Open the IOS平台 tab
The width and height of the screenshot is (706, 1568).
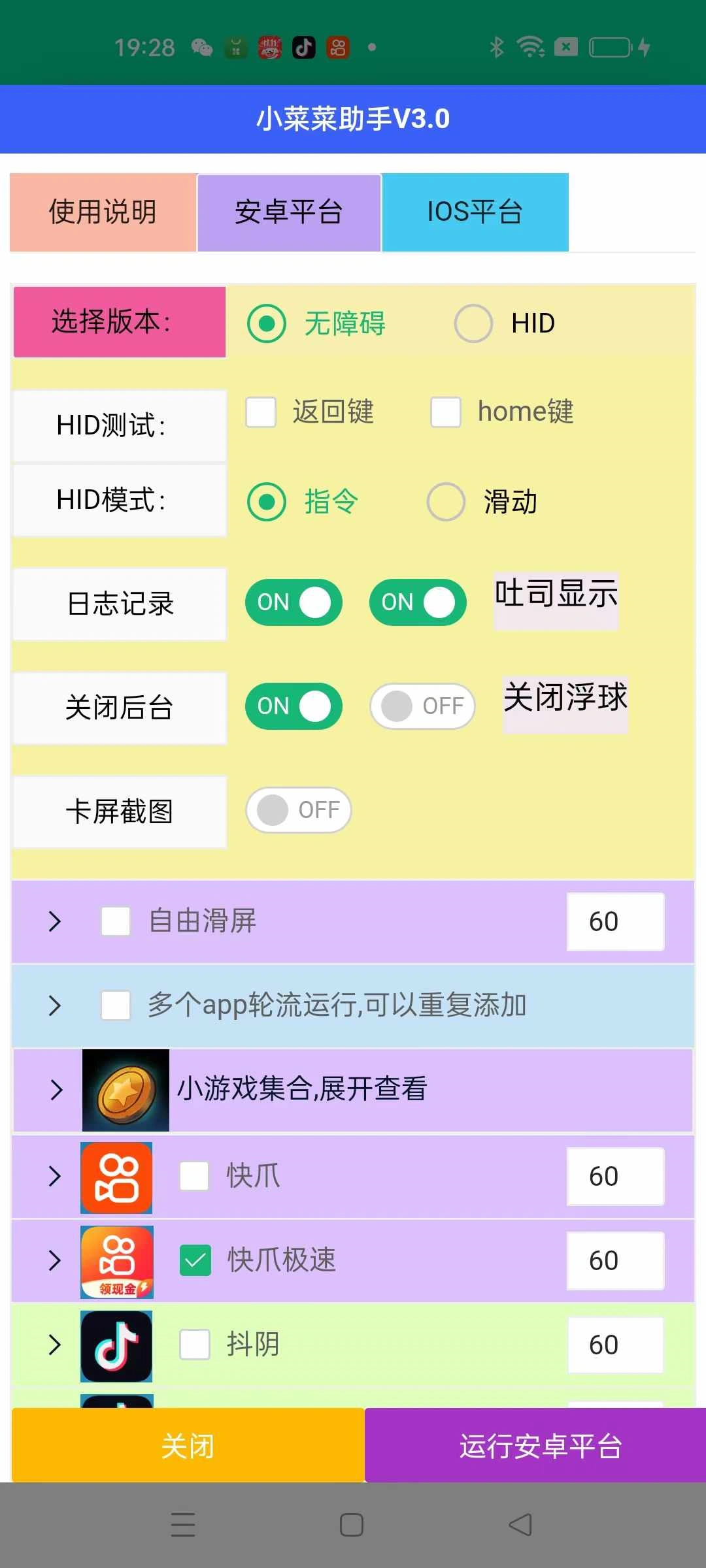pyautogui.click(x=475, y=212)
